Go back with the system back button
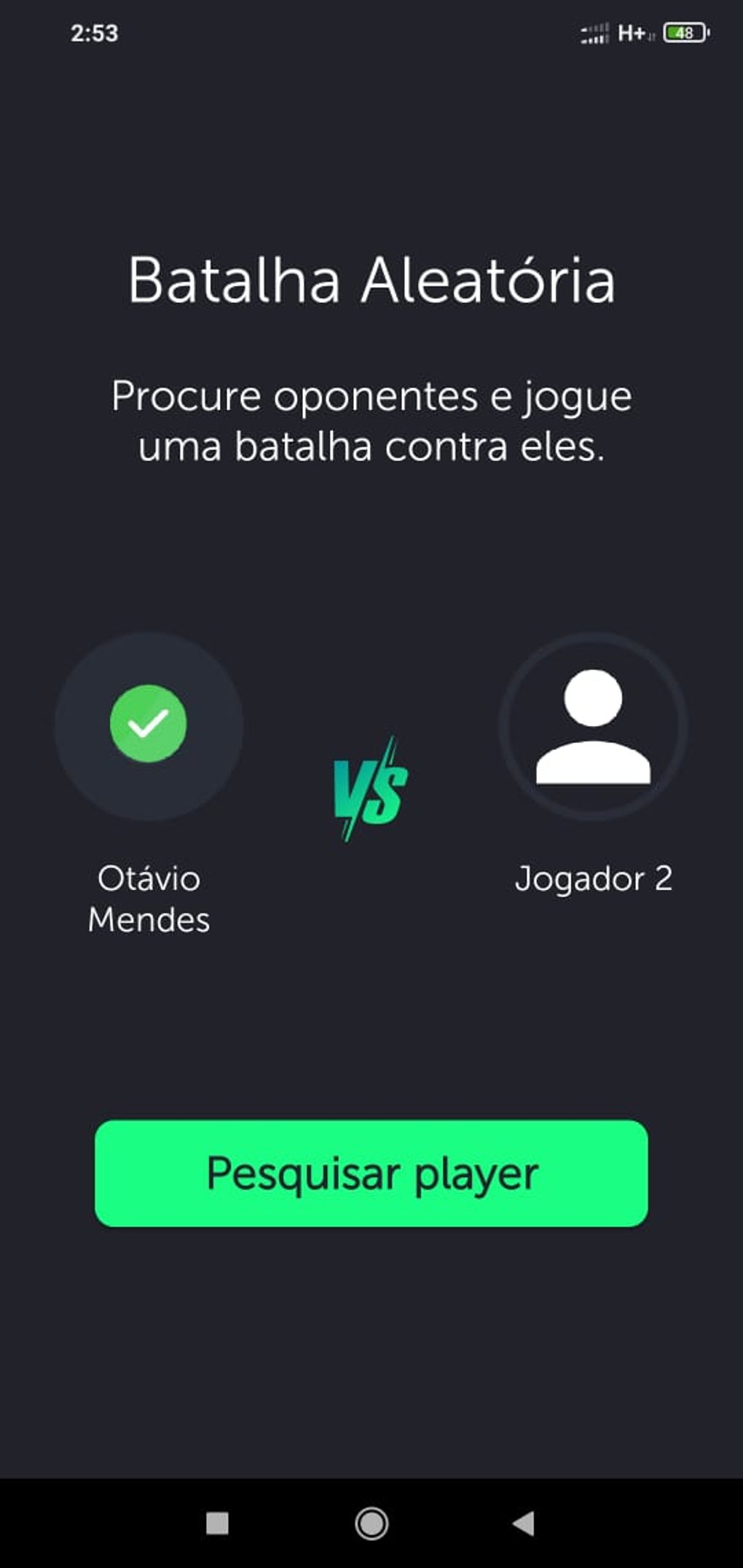This screenshot has height=1568, width=743. pyautogui.click(x=524, y=1523)
